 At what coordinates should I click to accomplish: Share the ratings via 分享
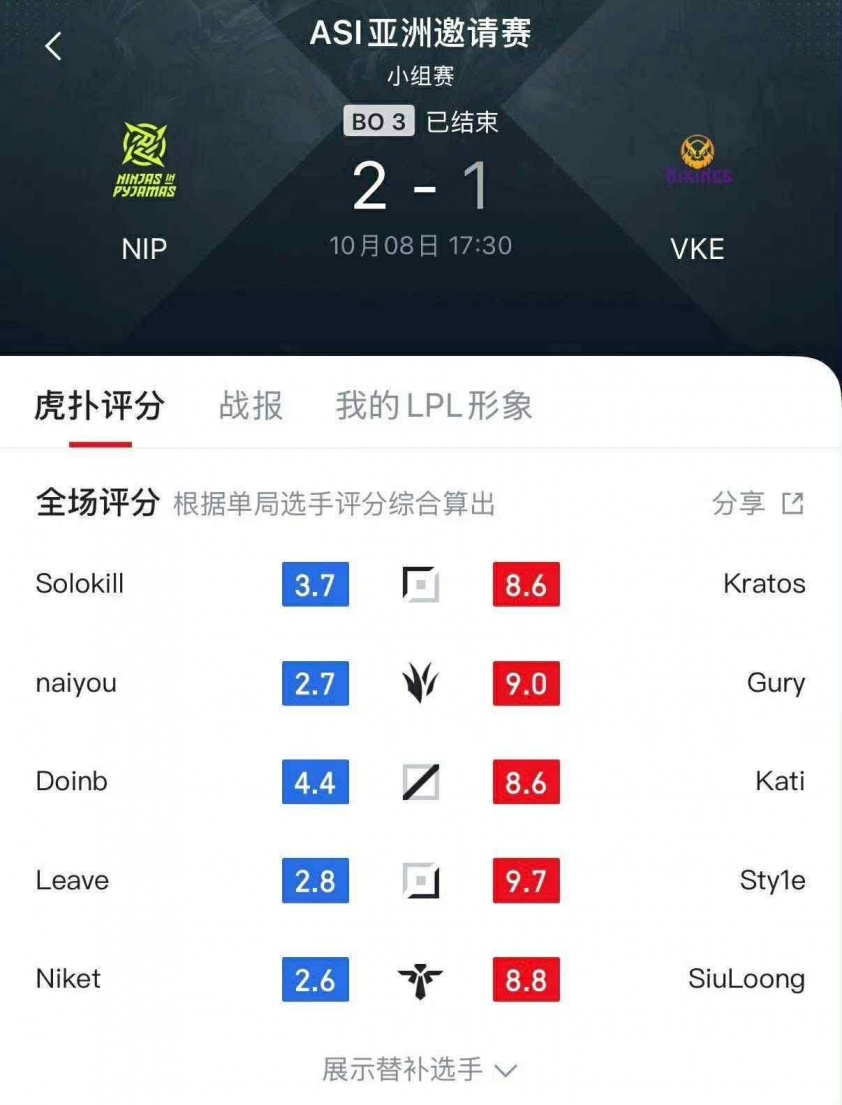coord(757,503)
